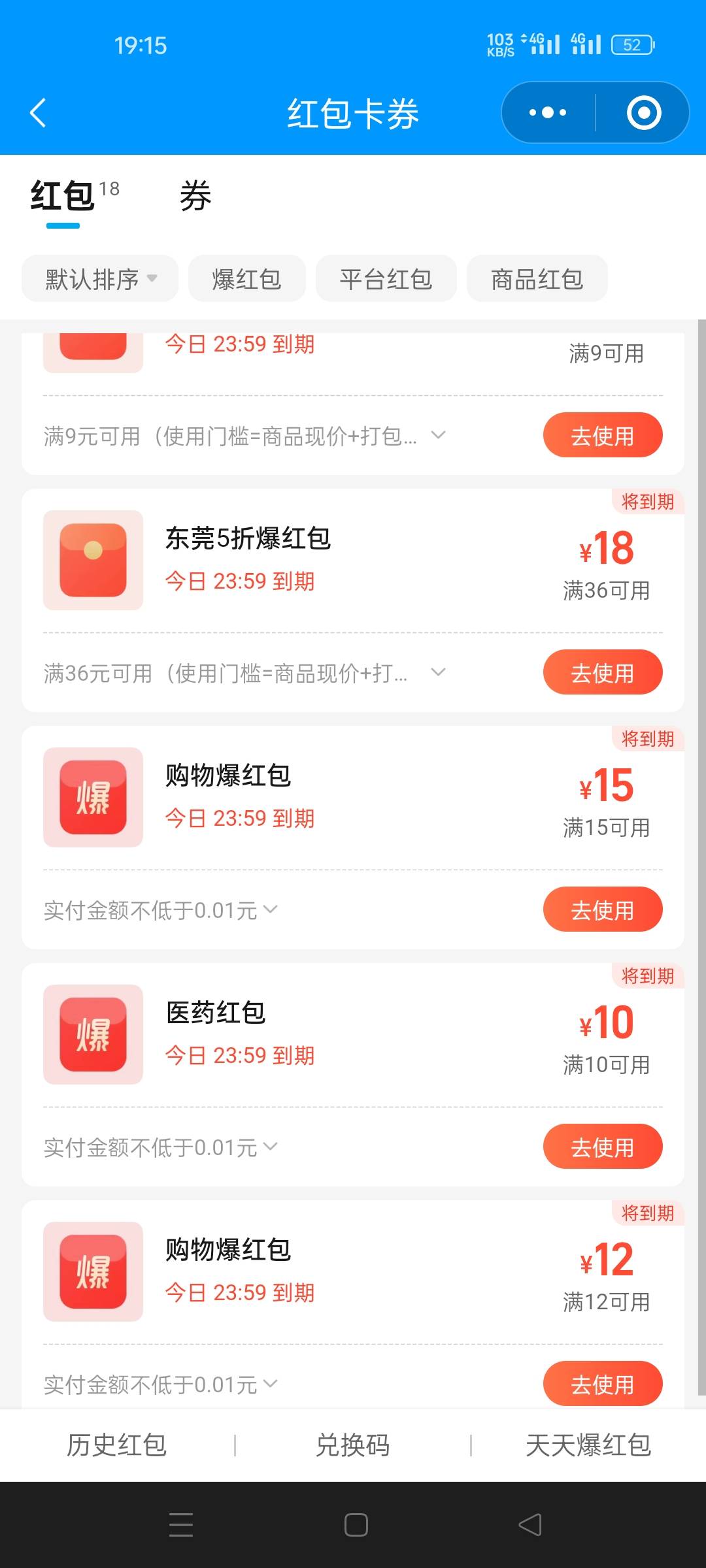Open the 默认排序 sorting dropdown
This screenshot has width=706, height=1568.
(x=100, y=279)
